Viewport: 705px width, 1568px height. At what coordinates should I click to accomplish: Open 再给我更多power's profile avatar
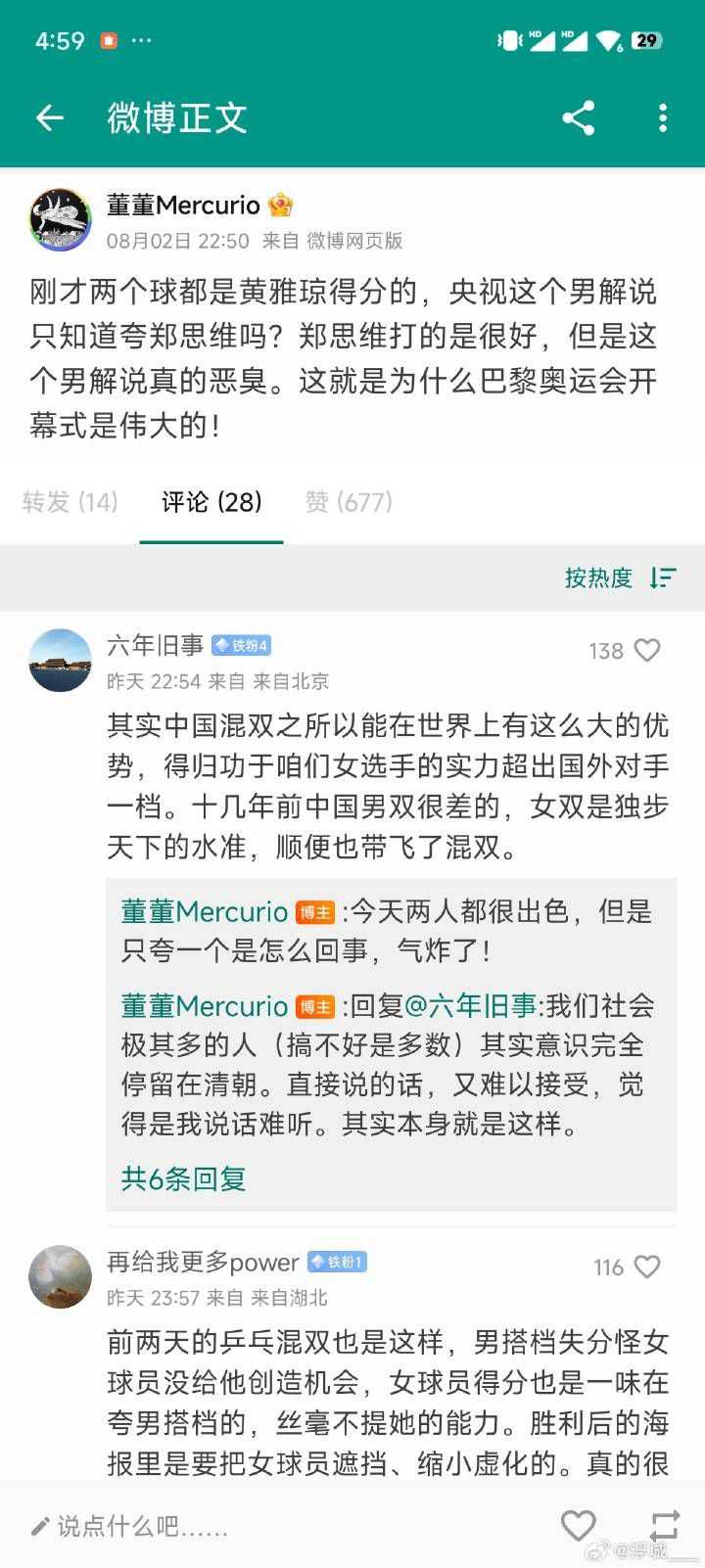pos(61,1276)
